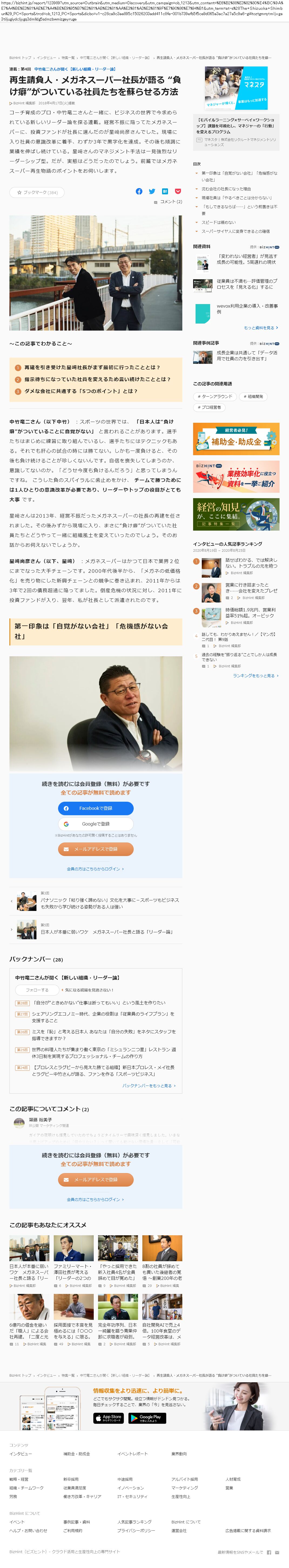The image size is (289, 1568).
Task: Open 会員の方はこちらからログイン under first signup box
Action: [x=96, y=869]
